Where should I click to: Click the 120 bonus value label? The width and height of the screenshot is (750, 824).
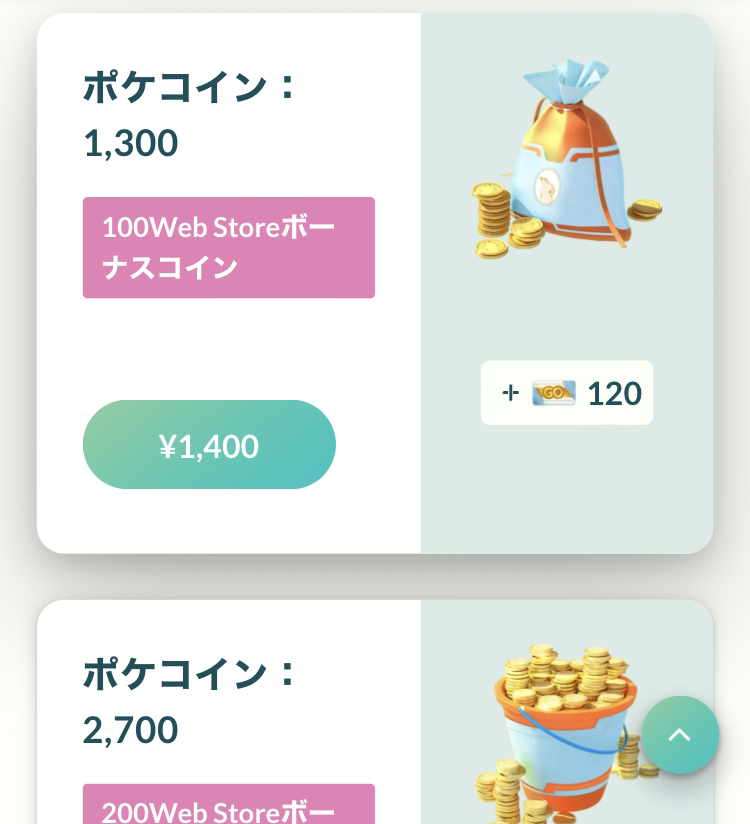(614, 393)
